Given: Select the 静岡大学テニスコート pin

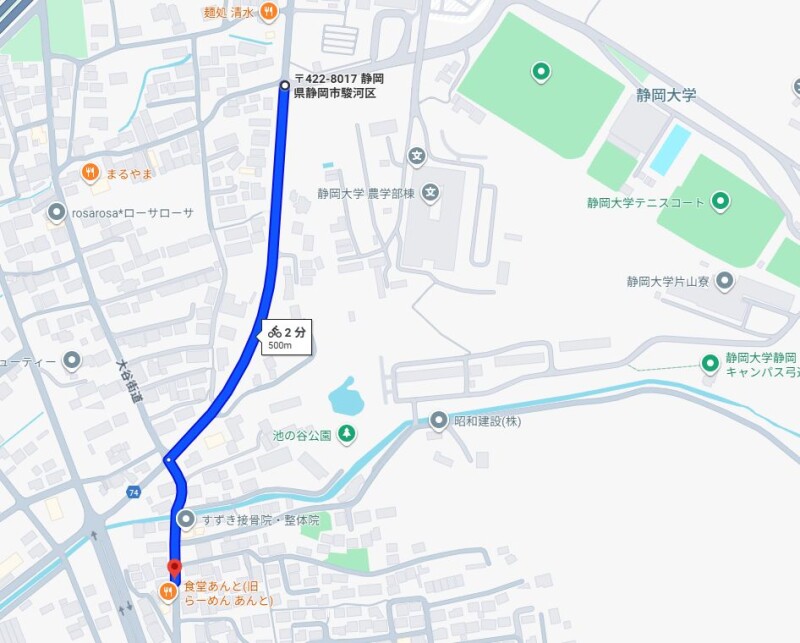Looking at the screenshot, I should point(720,202).
